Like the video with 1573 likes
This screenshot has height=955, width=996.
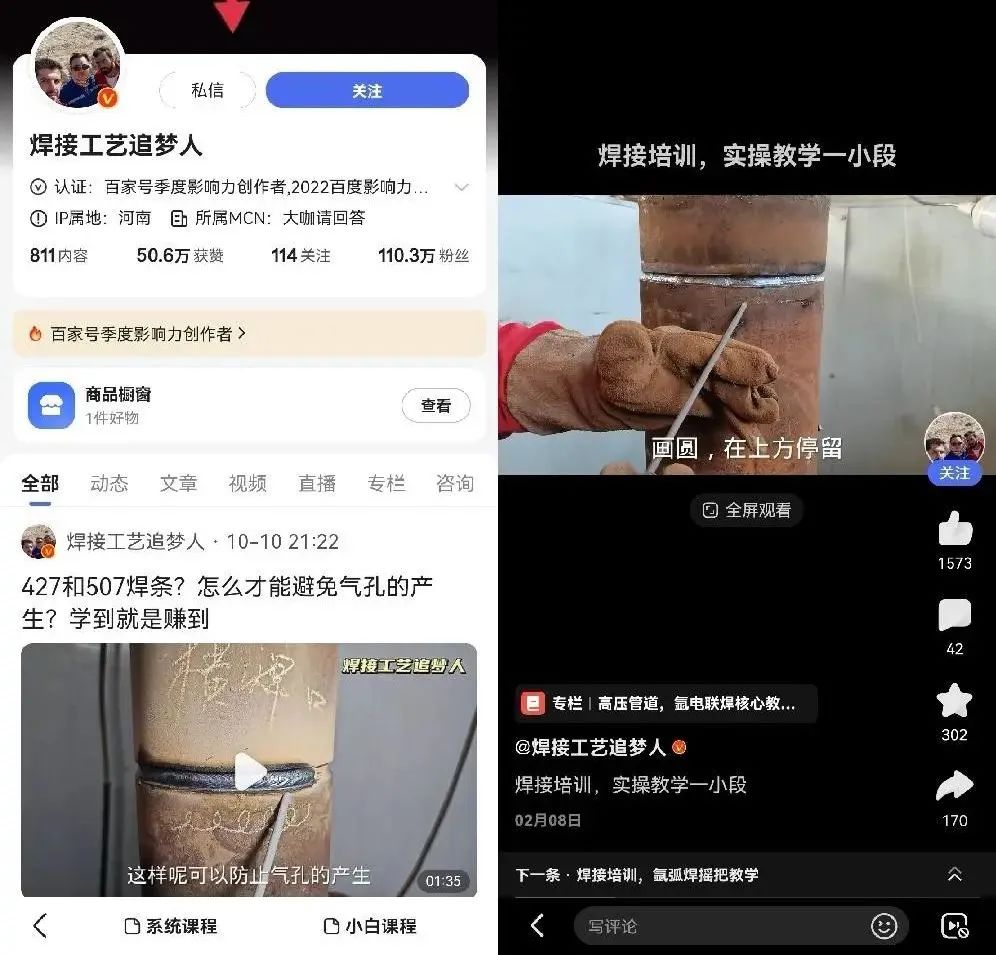click(x=954, y=528)
